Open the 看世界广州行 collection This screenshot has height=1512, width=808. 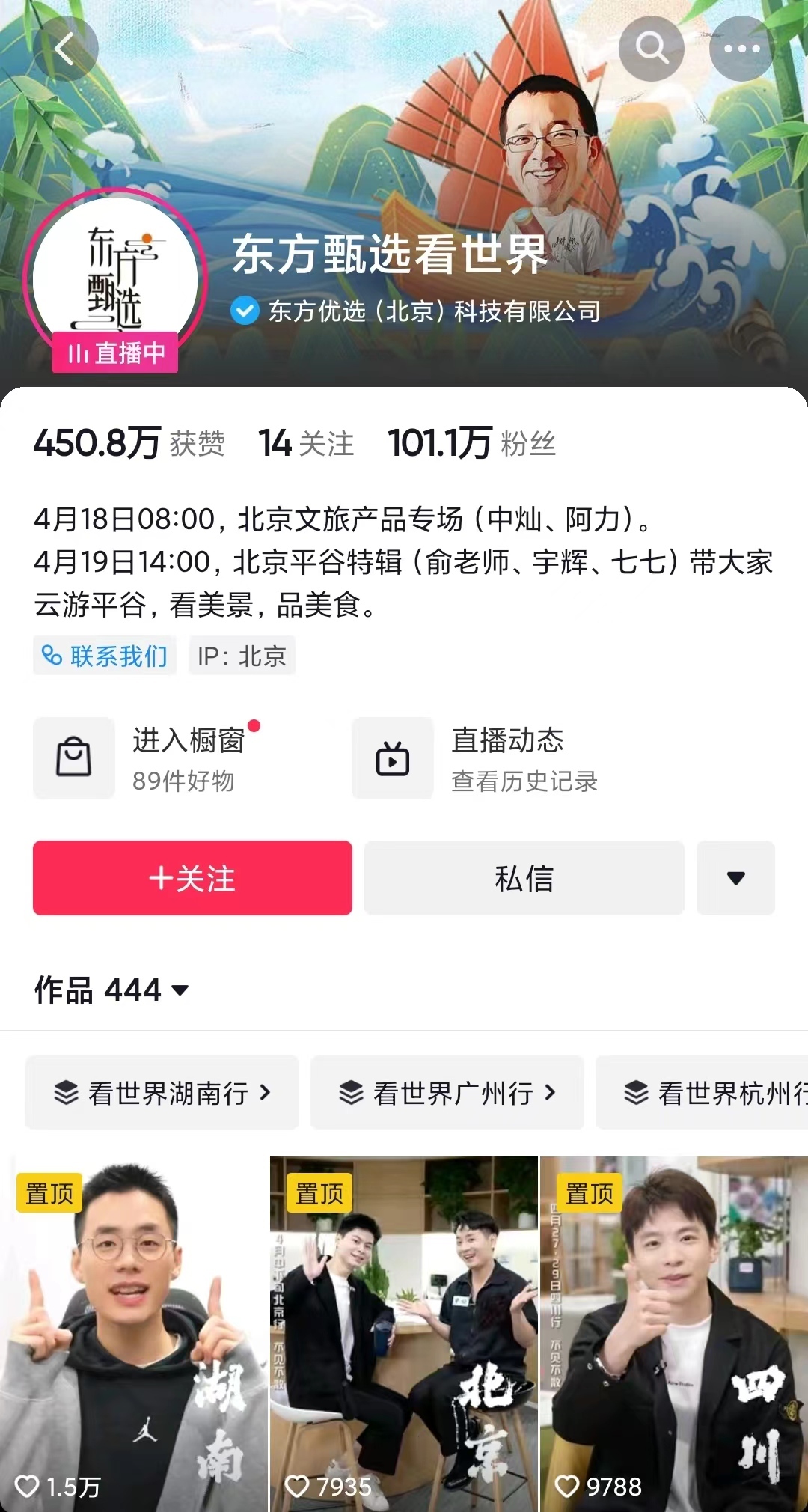pos(447,1093)
